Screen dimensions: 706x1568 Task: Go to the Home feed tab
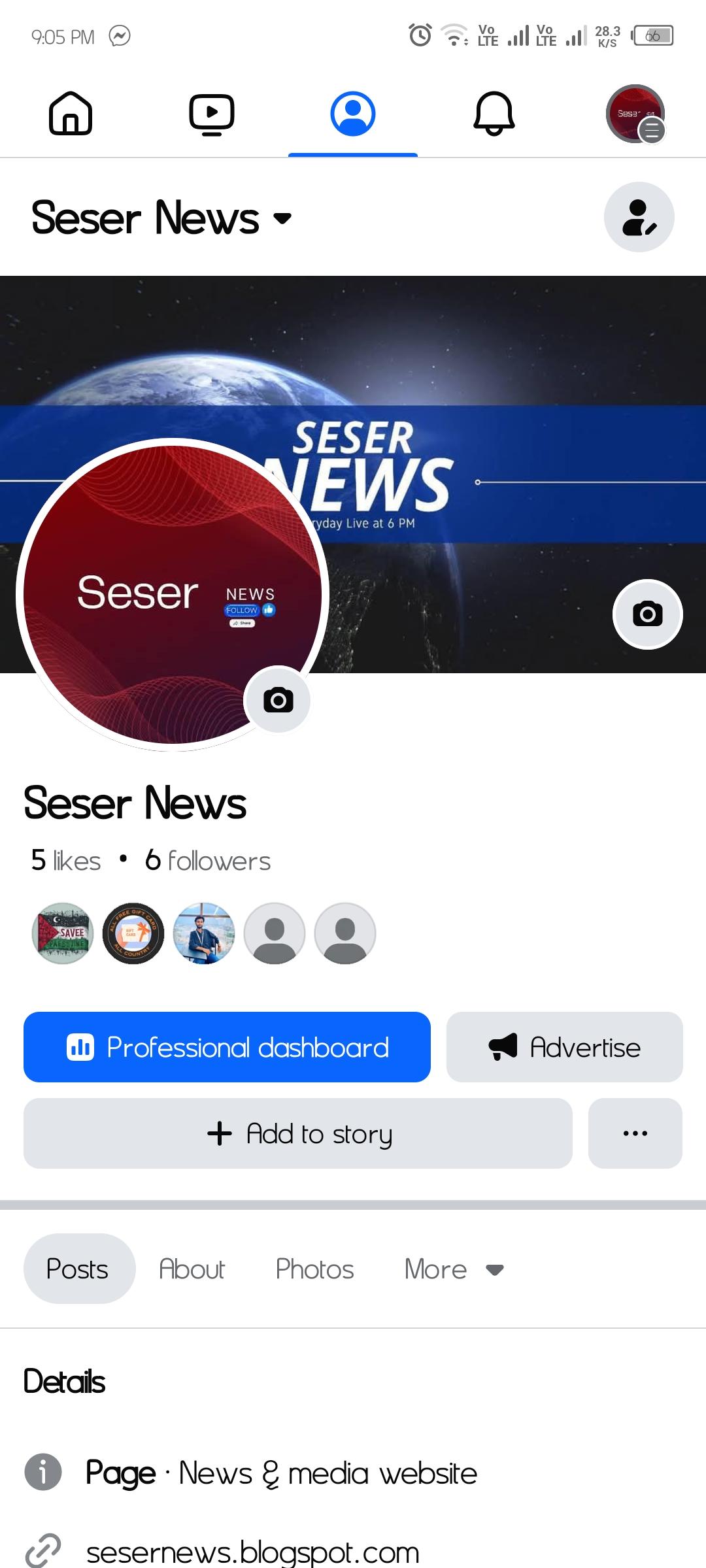[x=71, y=114]
